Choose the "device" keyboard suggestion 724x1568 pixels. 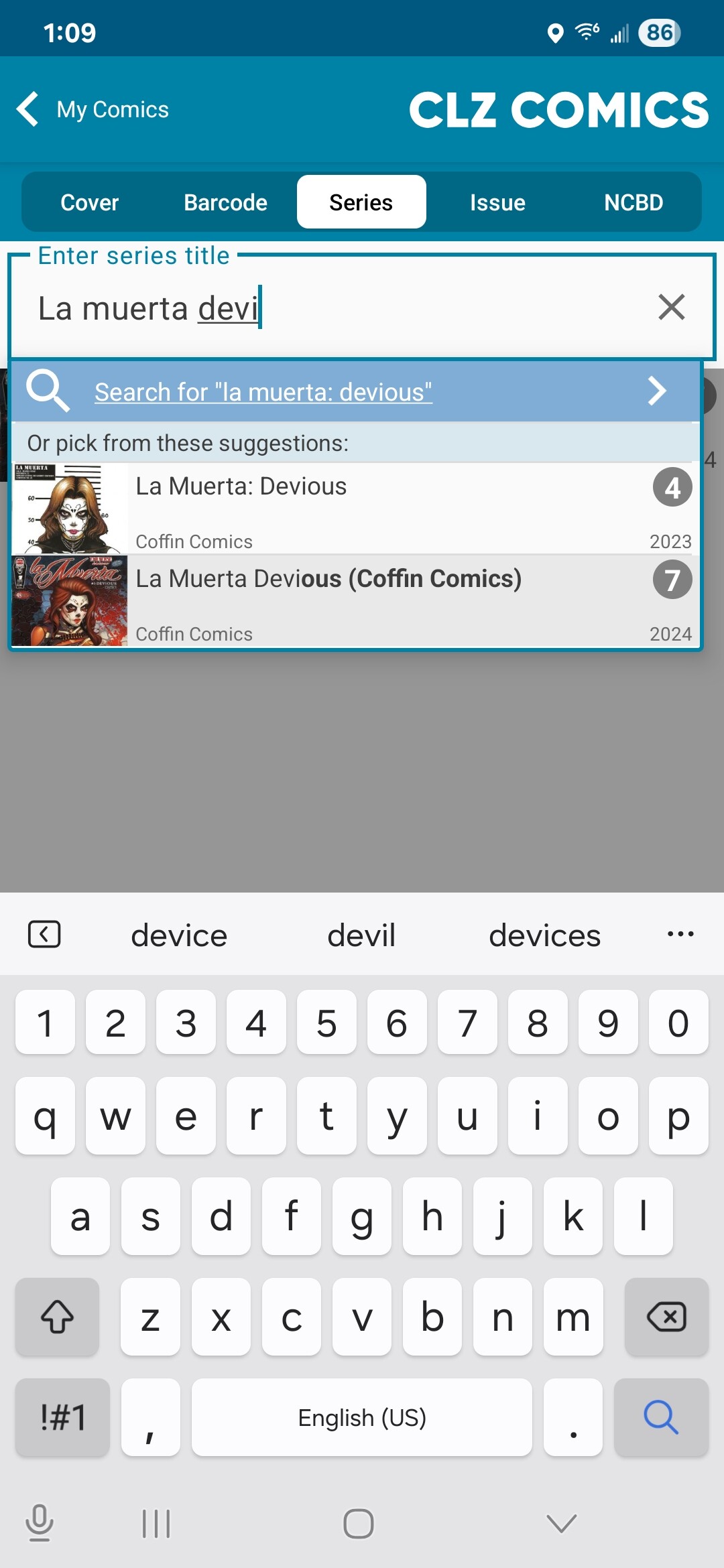click(179, 935)
